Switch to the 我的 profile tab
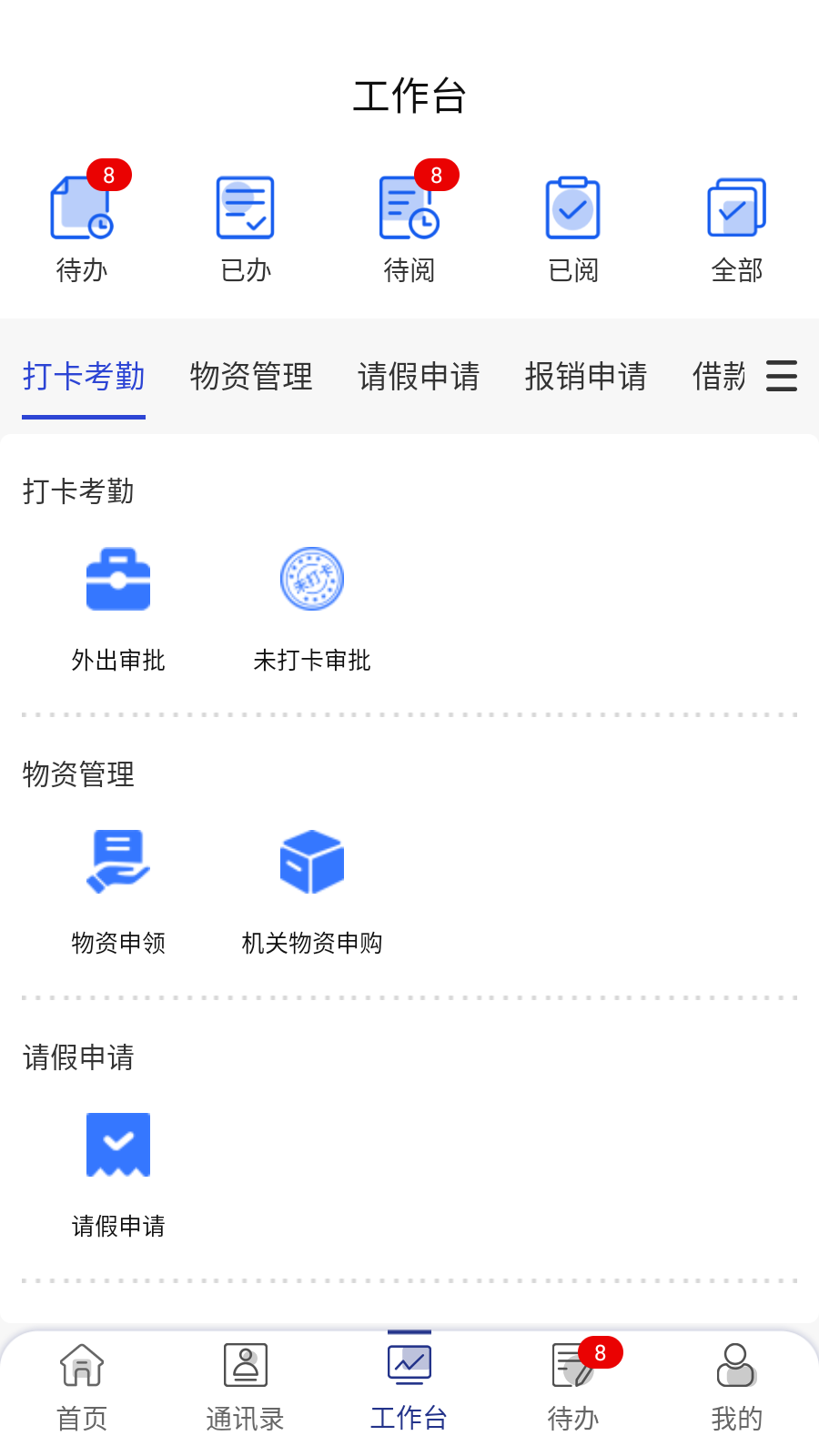Image resolution: width=819 pixels, height=1456 pixels. [x=737, y=1388]
